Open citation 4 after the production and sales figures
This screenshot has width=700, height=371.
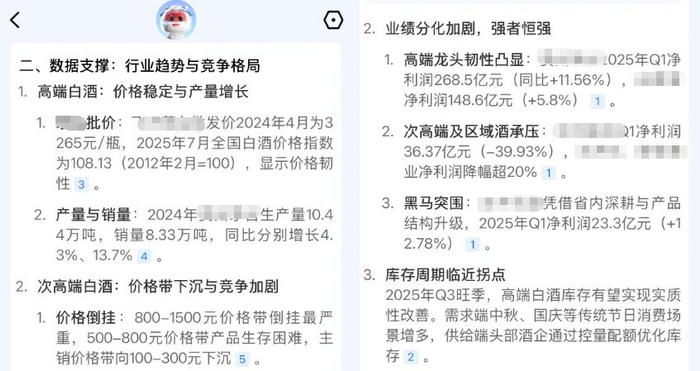[144, 256]
